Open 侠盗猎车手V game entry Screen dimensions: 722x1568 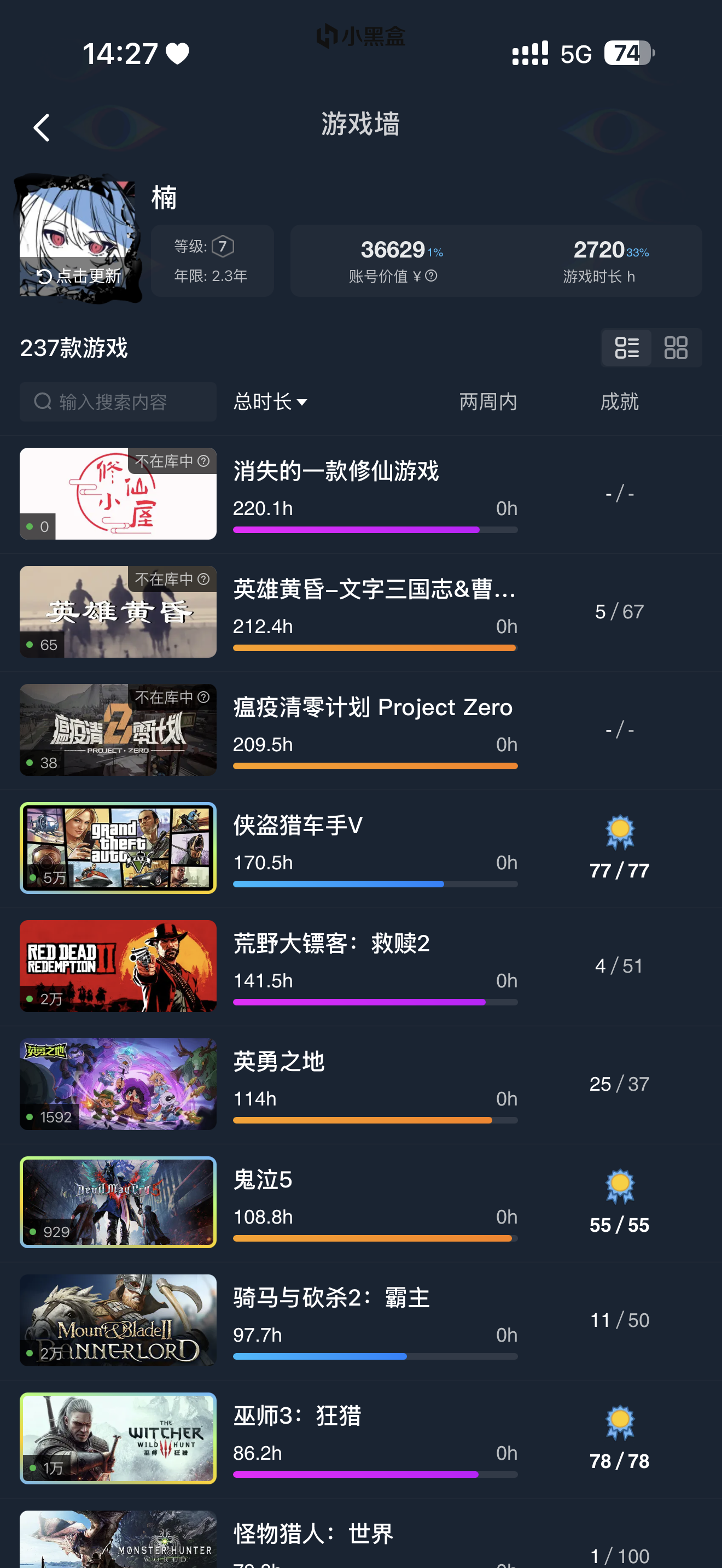298,826
